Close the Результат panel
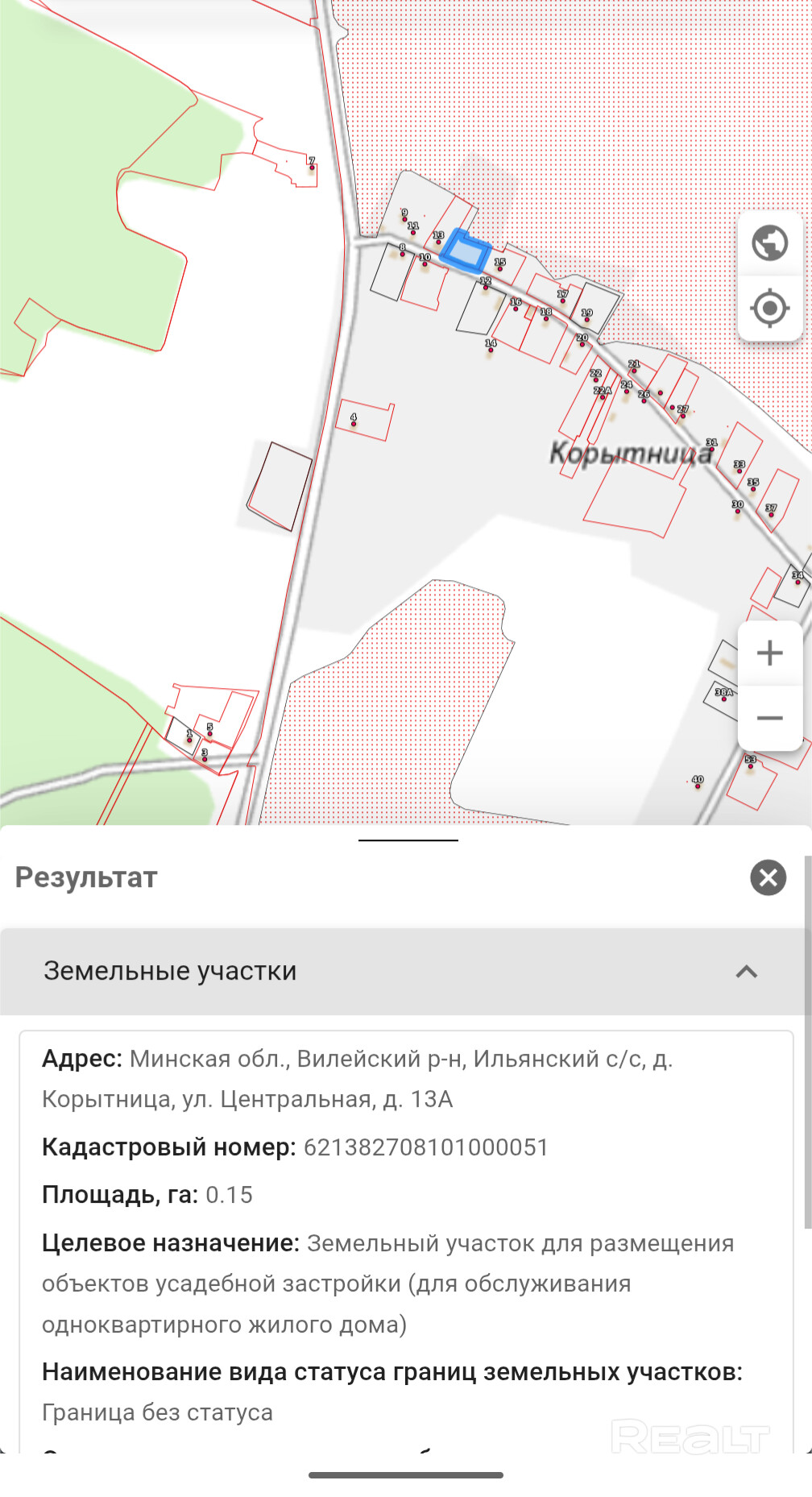The height and width of the screenshot is (1497, 812). 768,877
